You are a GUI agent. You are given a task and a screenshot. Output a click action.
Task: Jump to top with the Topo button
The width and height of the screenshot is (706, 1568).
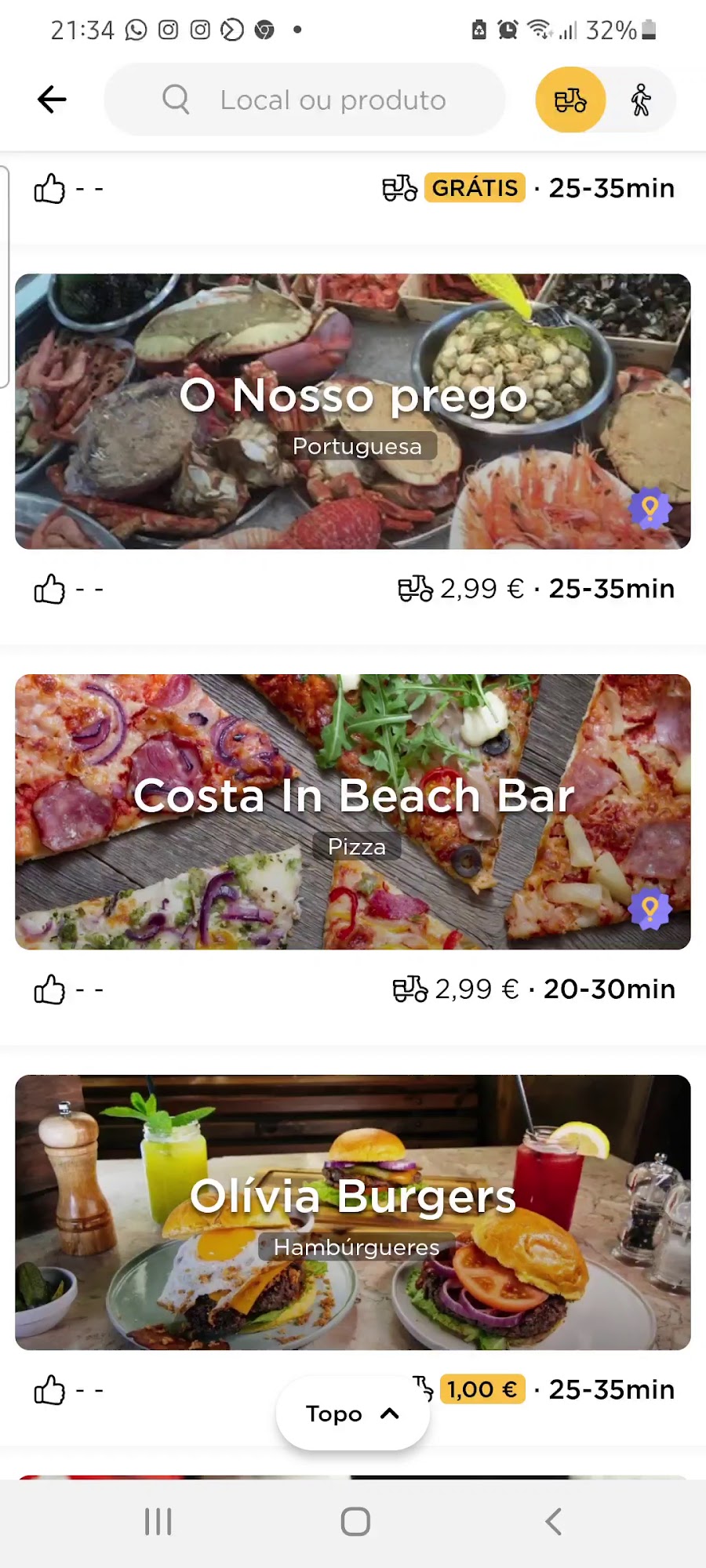coord(352,1414)
